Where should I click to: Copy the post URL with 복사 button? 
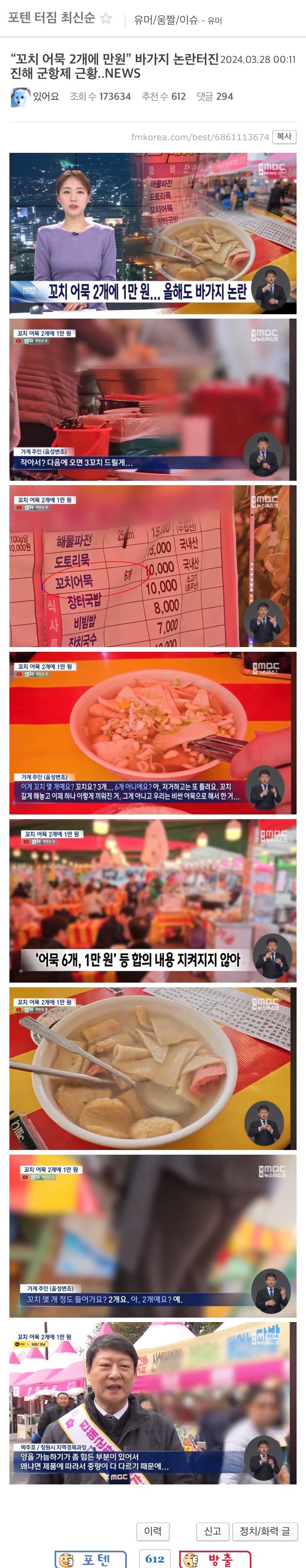point(284,137)
